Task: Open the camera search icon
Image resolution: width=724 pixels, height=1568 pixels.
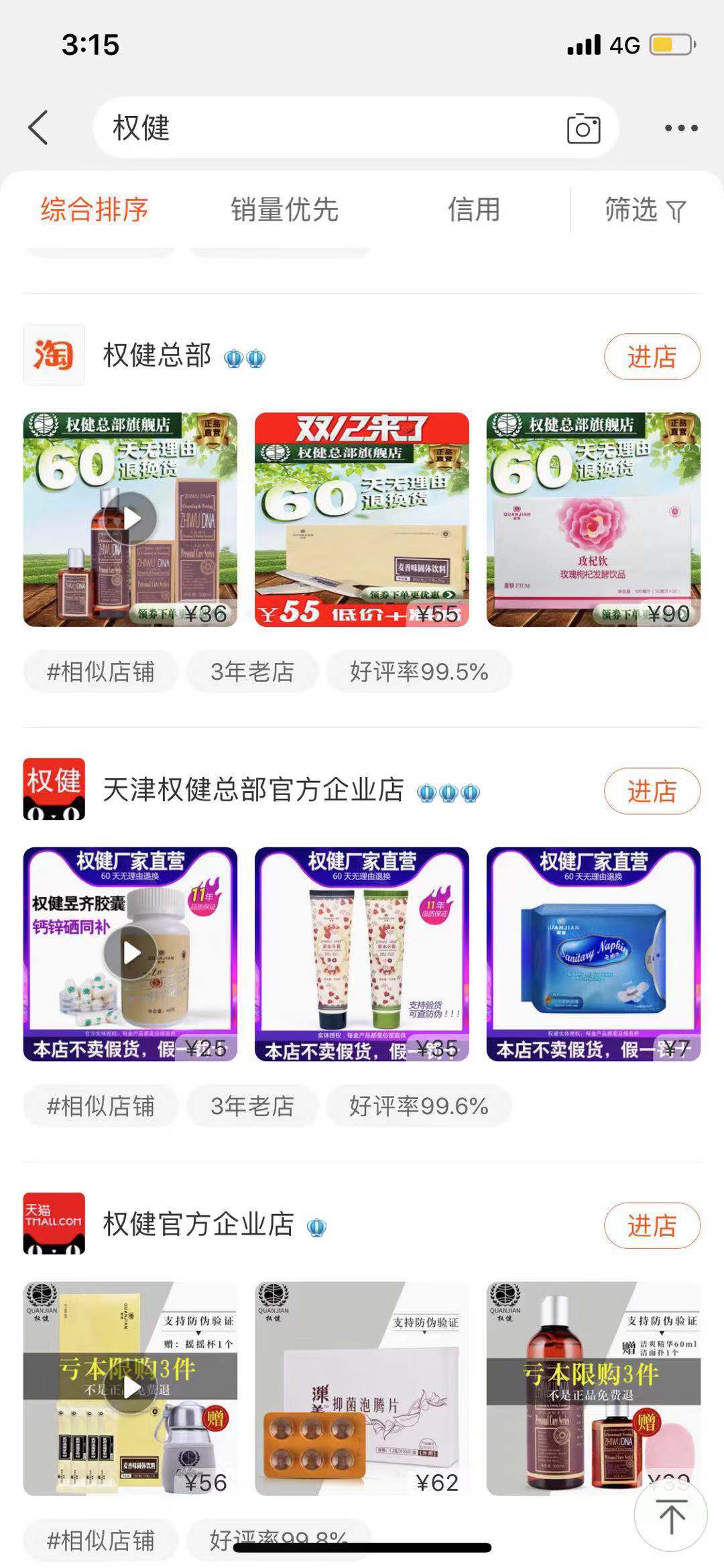Action: (583, 127)
